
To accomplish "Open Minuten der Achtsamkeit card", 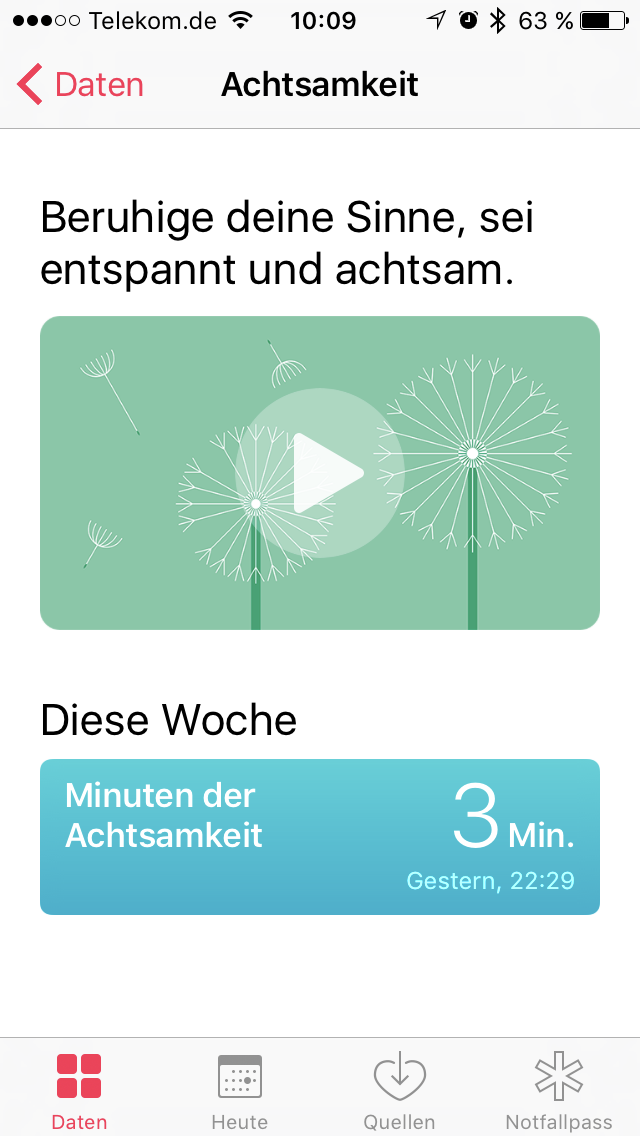I will pos(320,837).
